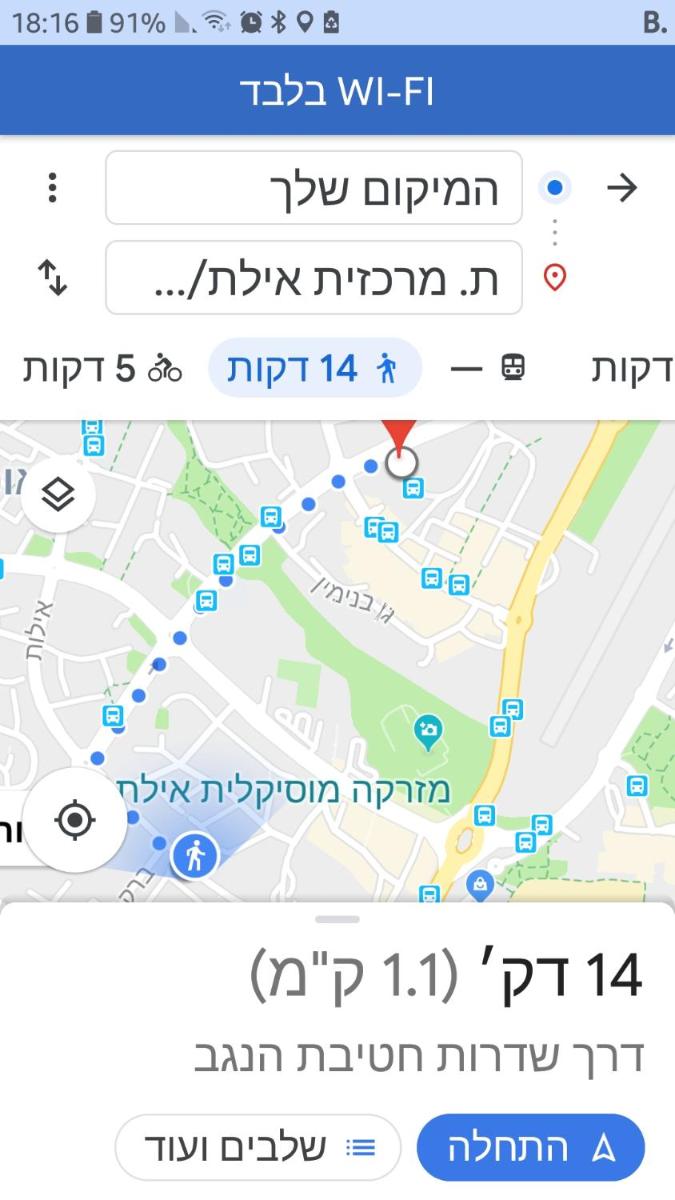Viewport: 675px width, 1200px height.
Task: Switch to the cycling 5 דקות tab
Action: pos(103,368)
